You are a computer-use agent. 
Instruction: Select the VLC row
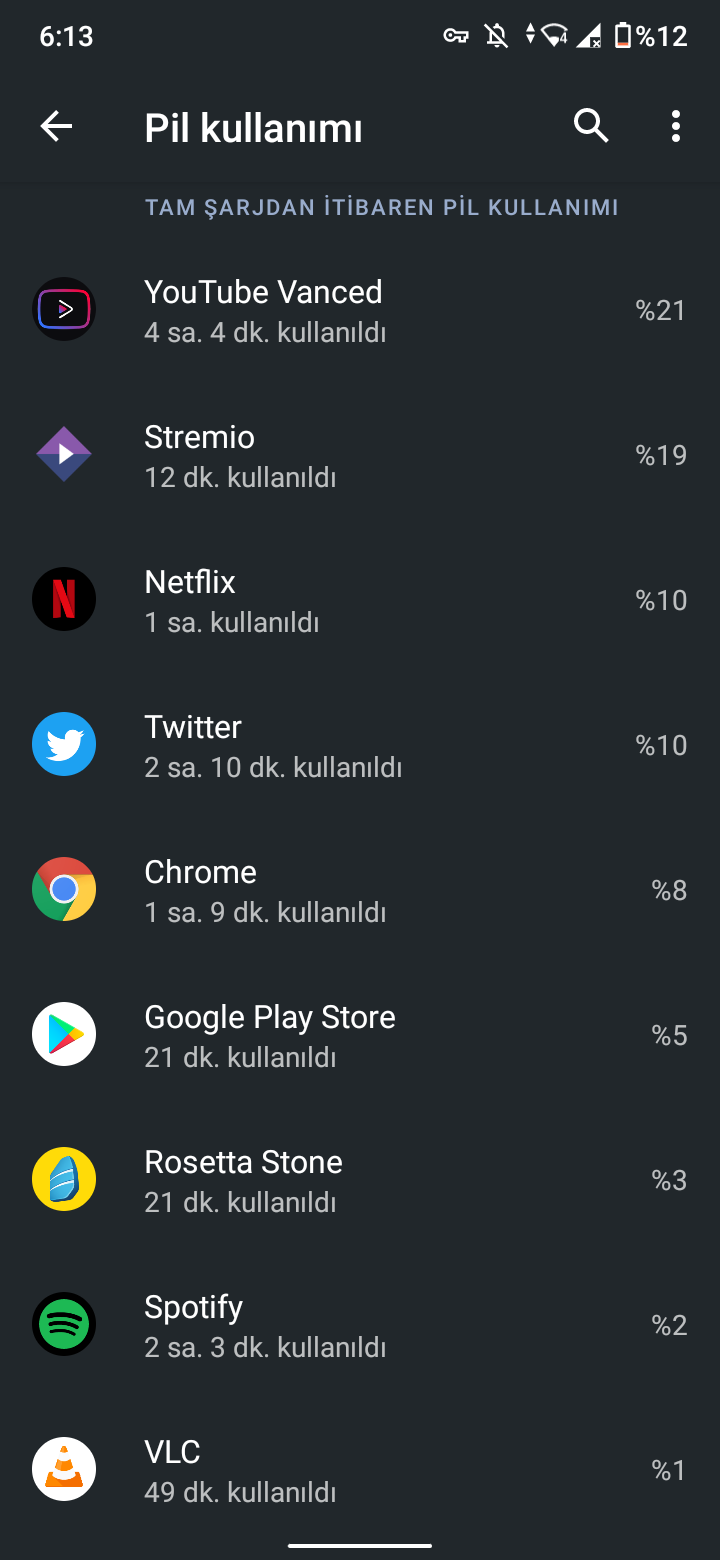click(x=360, y=1470)
